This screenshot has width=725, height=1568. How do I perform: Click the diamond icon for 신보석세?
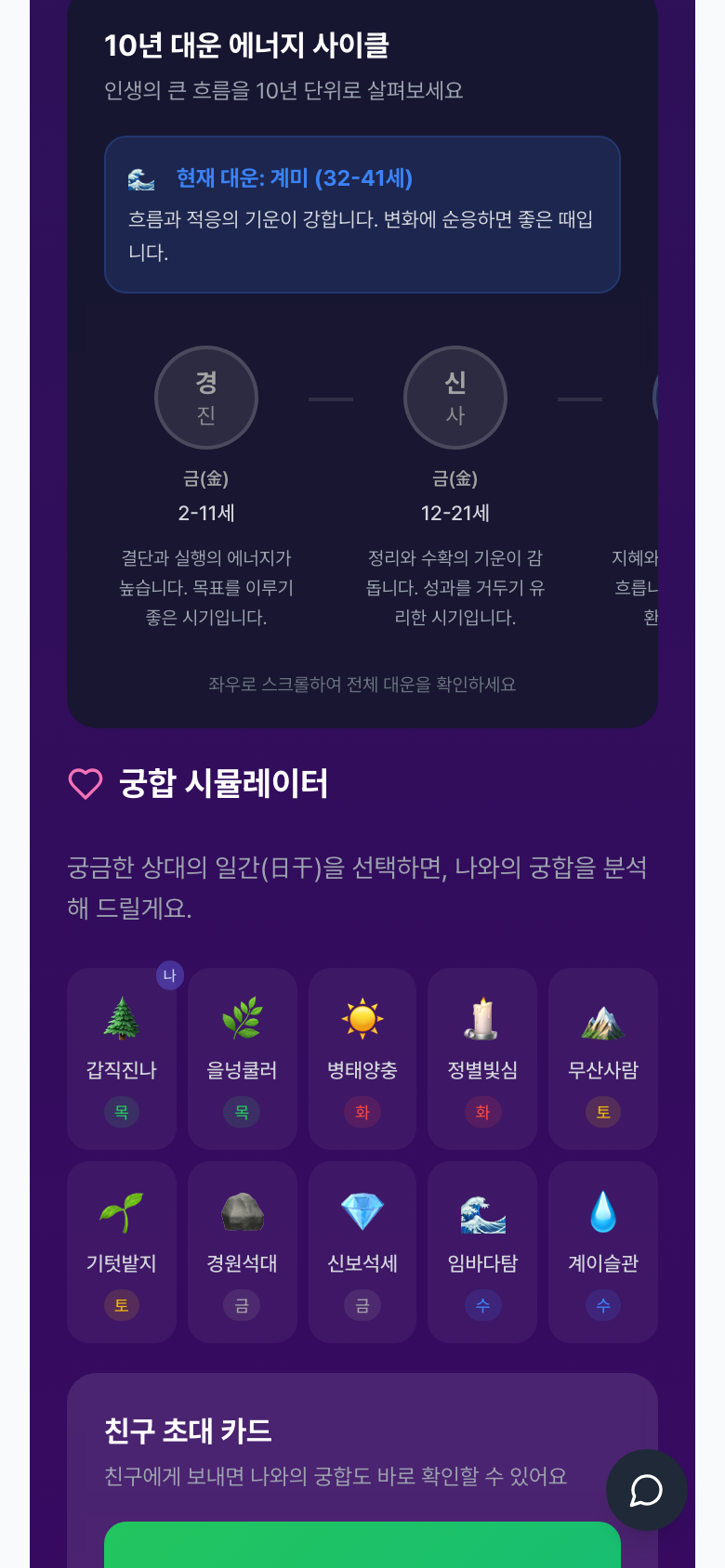click(x=362, y=1210)
